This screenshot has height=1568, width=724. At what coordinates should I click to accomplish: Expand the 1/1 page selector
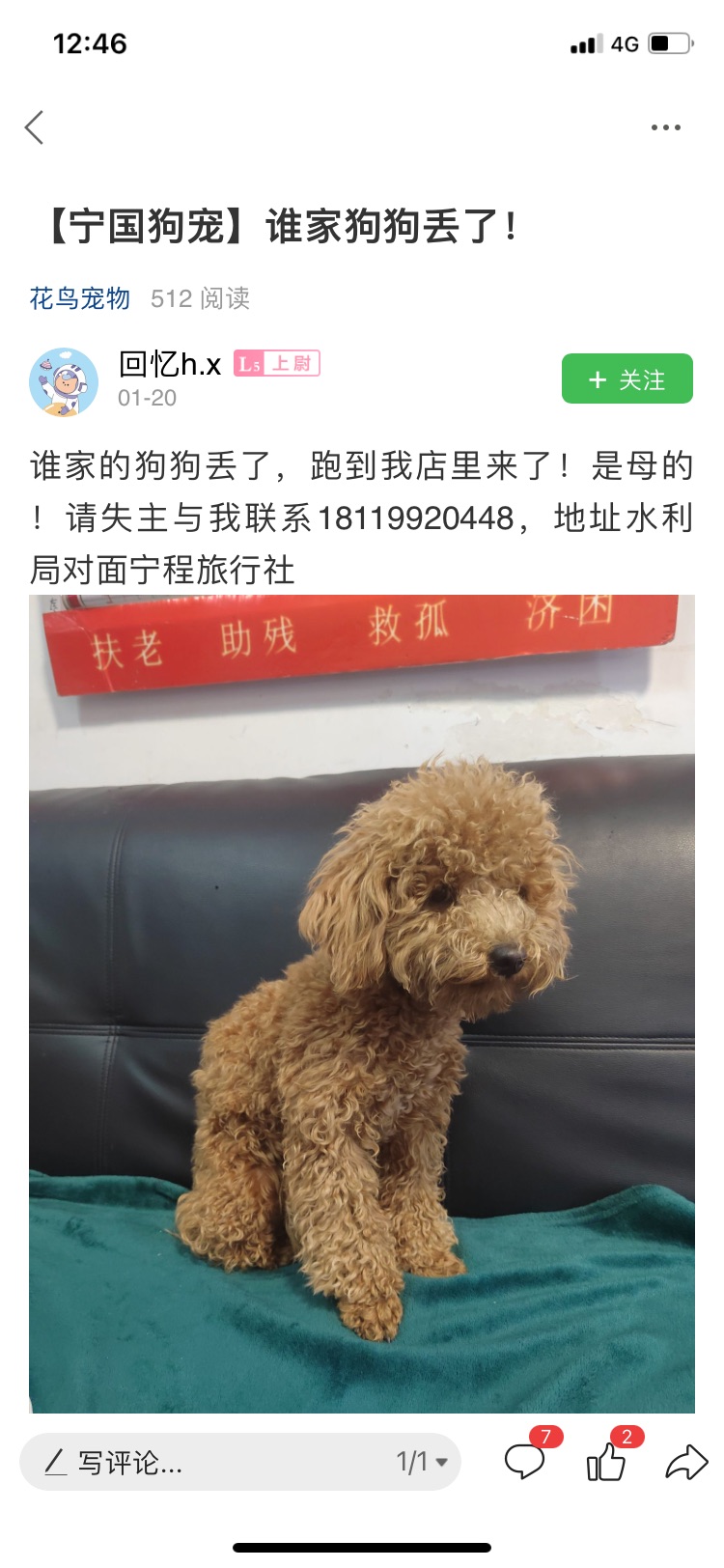coord(422,1463)
